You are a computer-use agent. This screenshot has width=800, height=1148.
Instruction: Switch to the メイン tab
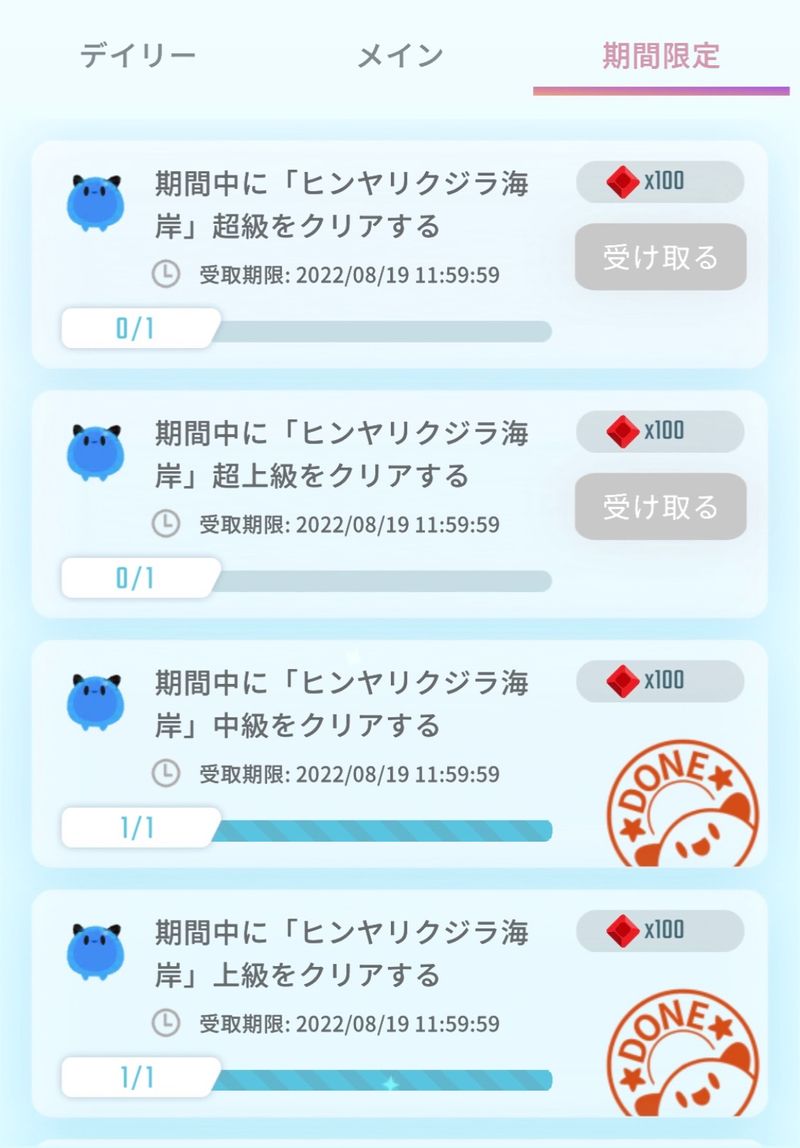[400, 56]
